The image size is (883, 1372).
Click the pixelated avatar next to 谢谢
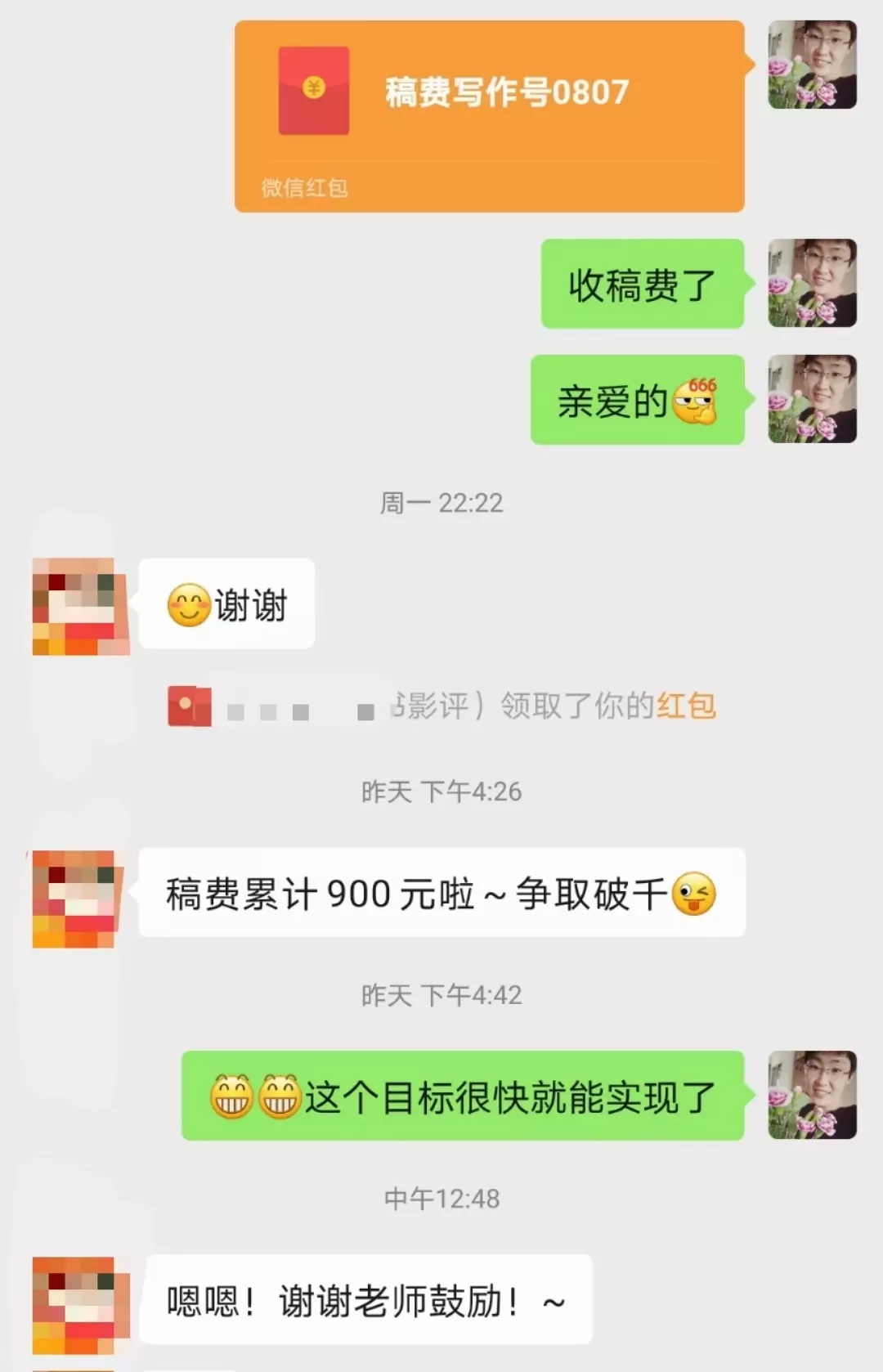point(79,603)
